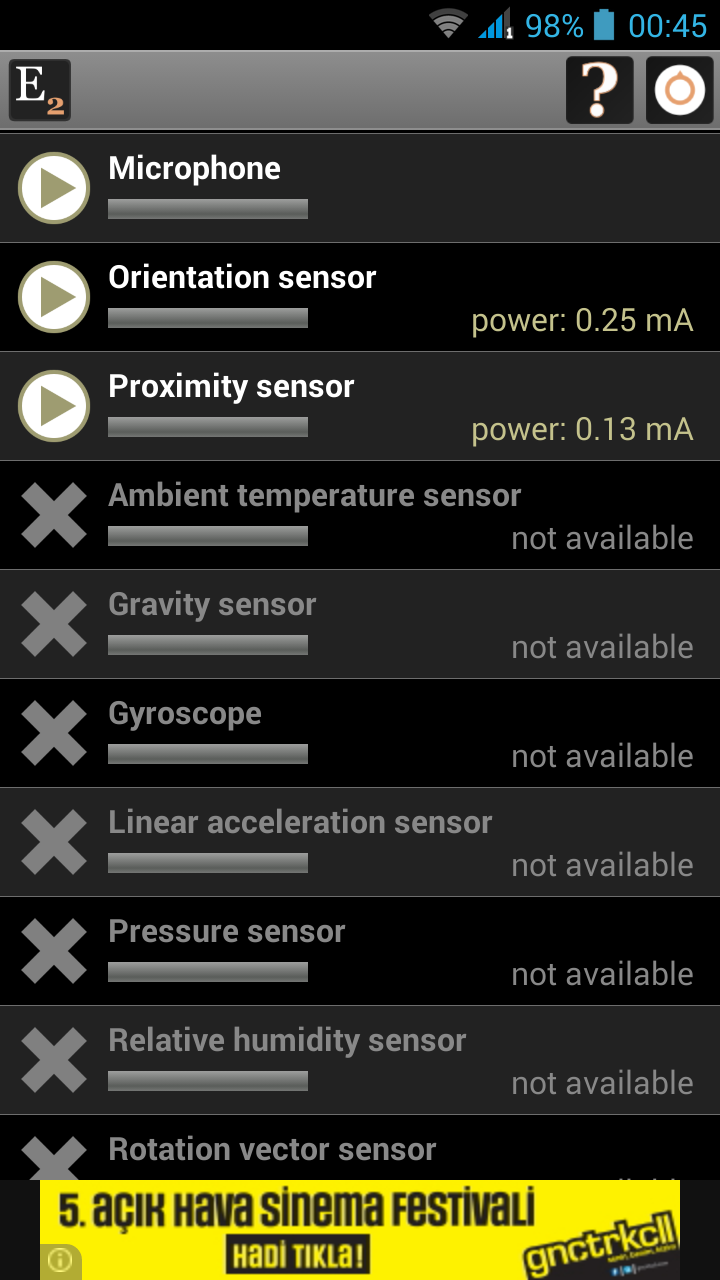Select the Linear acceleration sensor row
Viewport: 720px width, 1280px height.
(360, 842)
